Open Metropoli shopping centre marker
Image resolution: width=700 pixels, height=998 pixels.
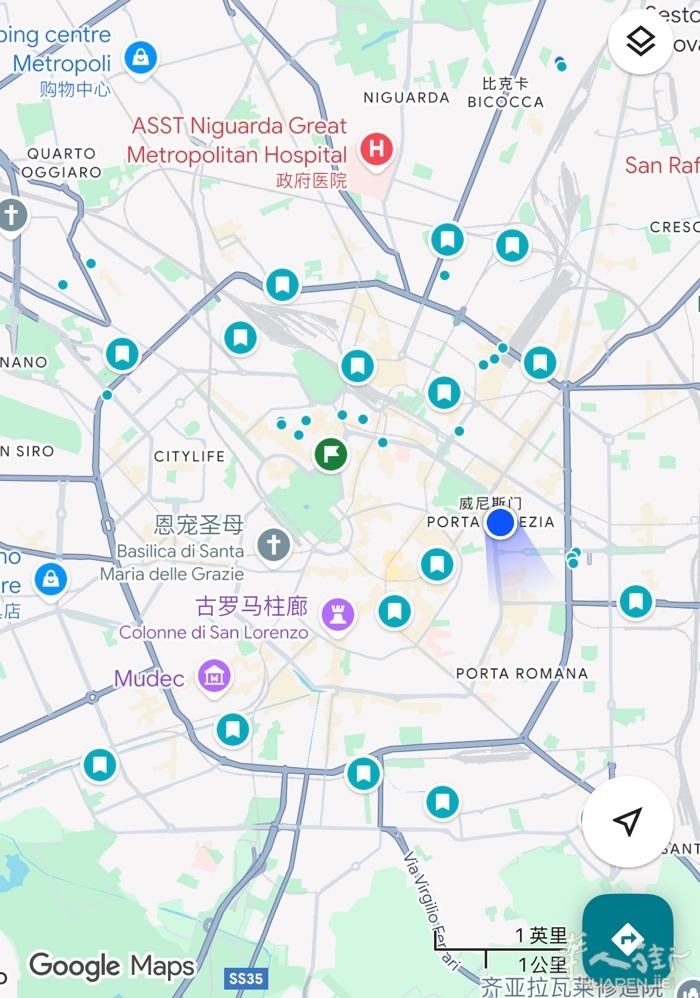click(x=141, y=57)
